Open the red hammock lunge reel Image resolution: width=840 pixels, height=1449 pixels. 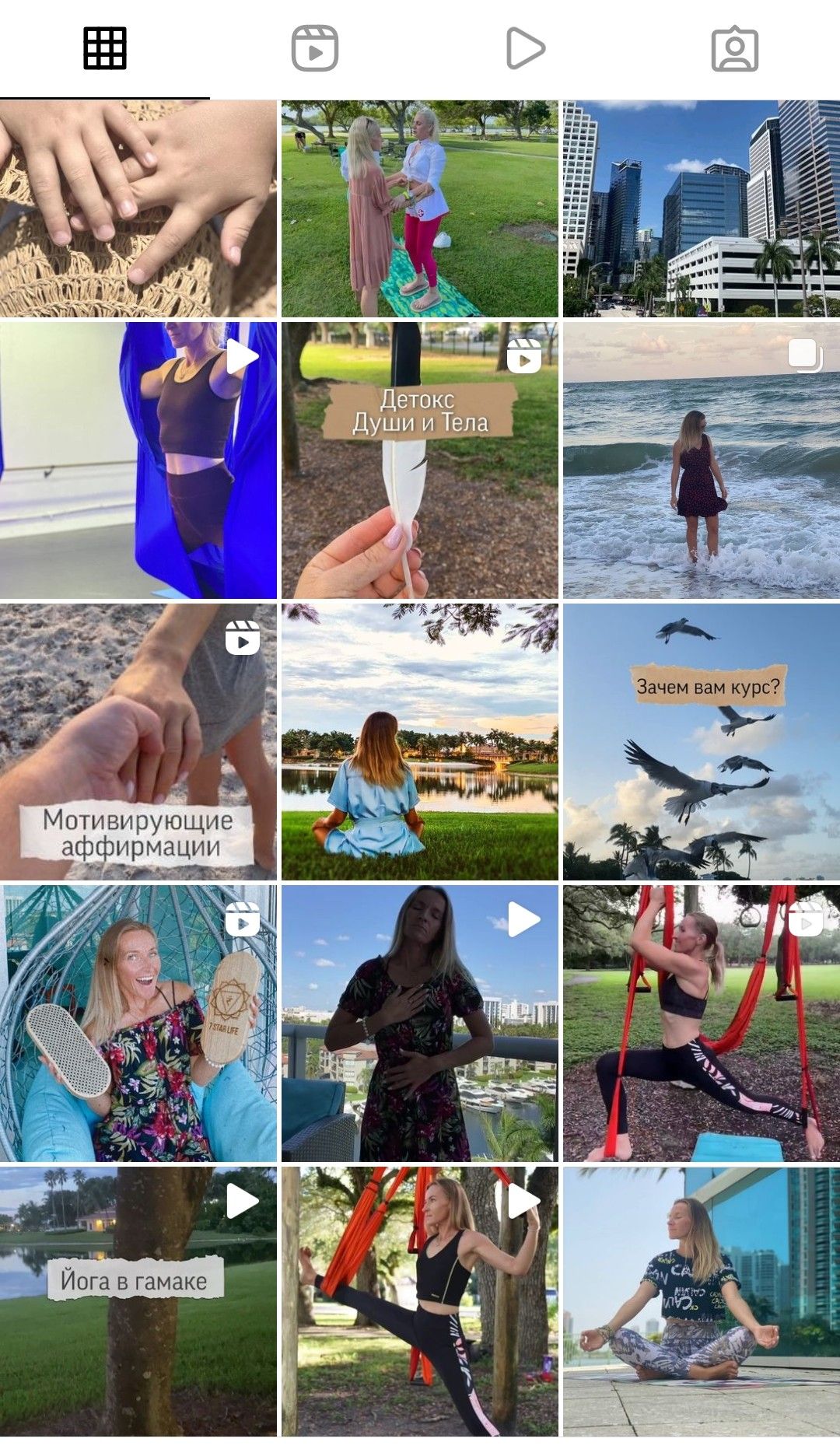click(702, 1024)
